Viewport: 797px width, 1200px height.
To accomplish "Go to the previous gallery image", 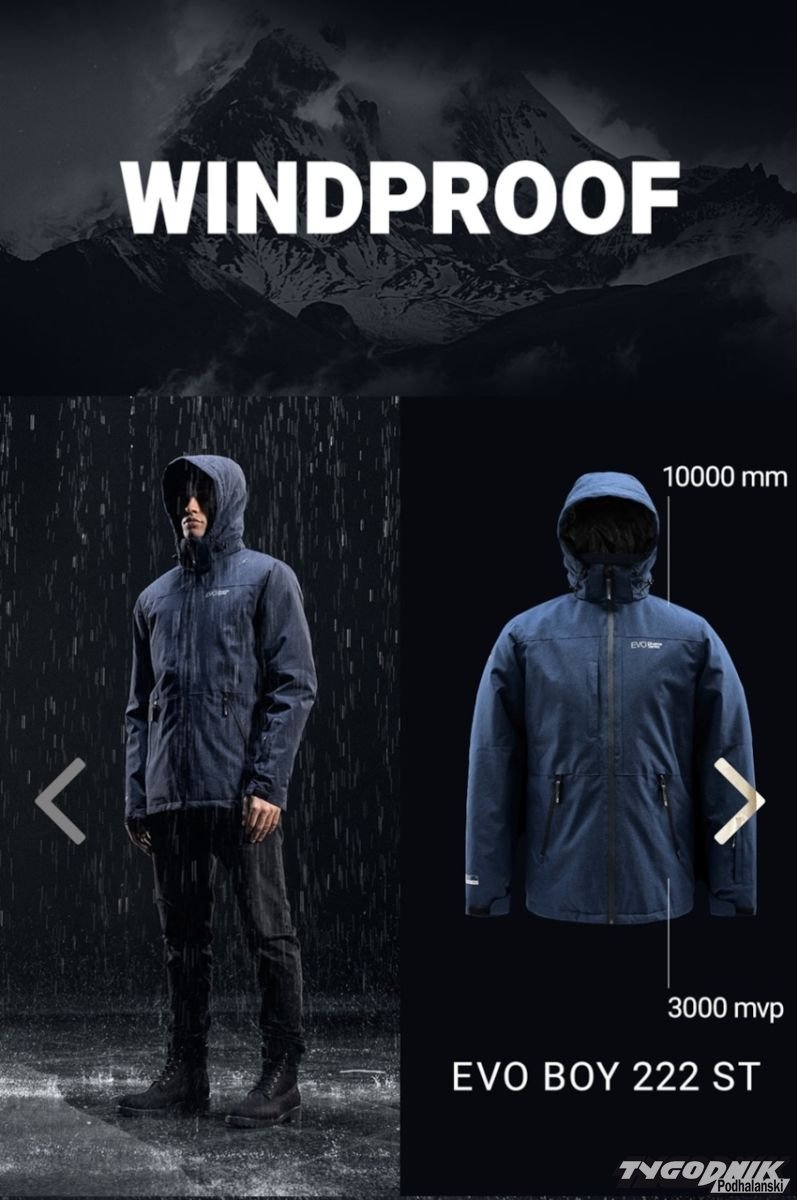I will click(x=61, y=800).
